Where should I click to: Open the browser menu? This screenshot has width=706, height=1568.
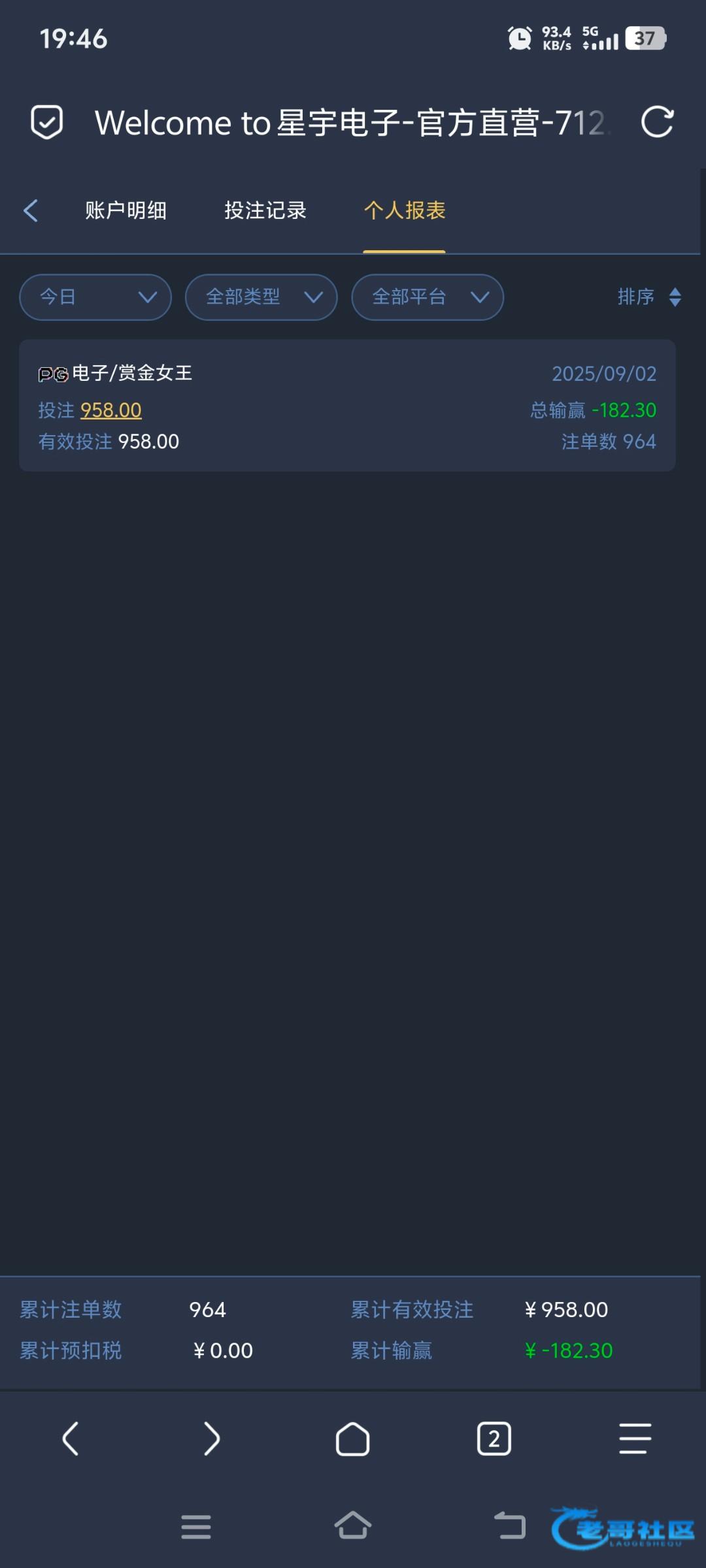[635, 1439]
